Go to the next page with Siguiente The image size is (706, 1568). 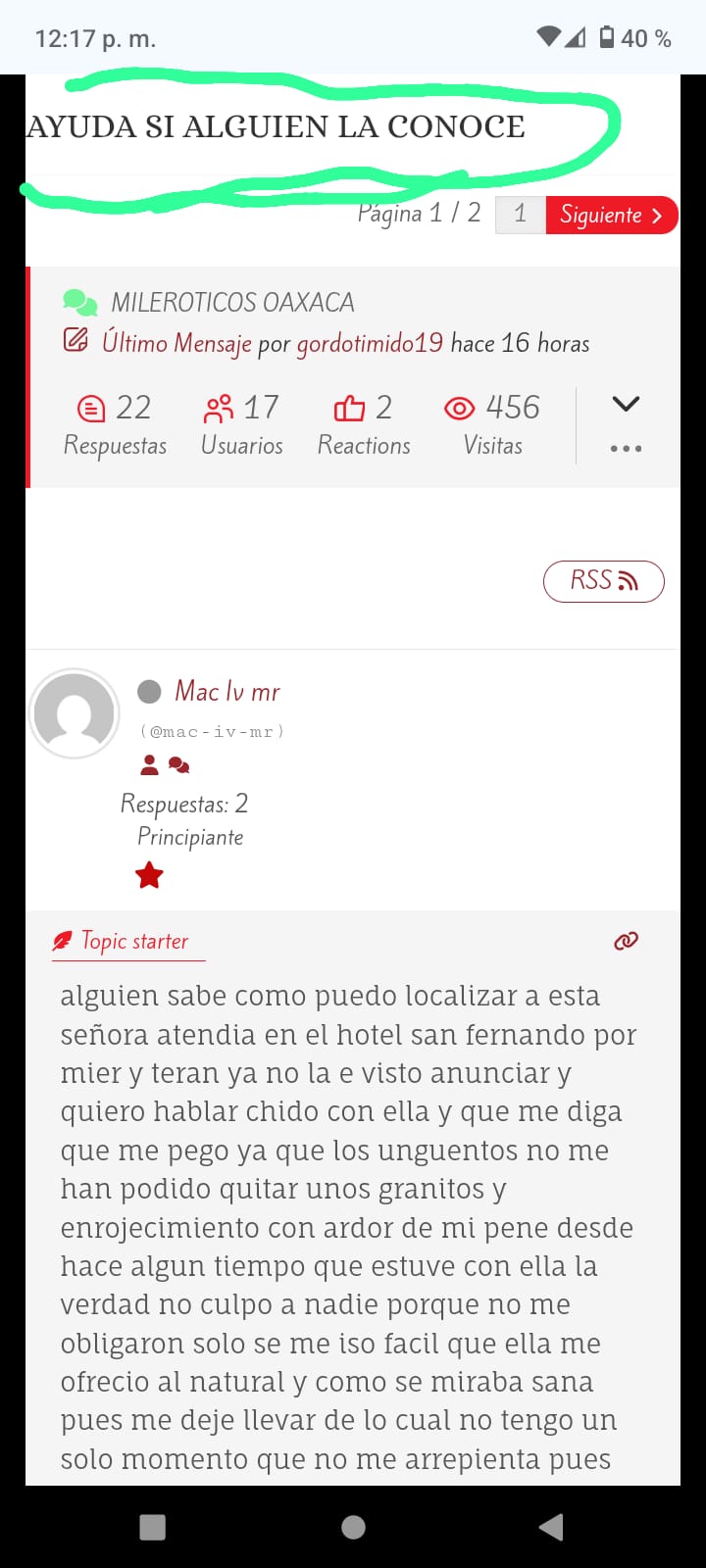click(x=611, y=216)
